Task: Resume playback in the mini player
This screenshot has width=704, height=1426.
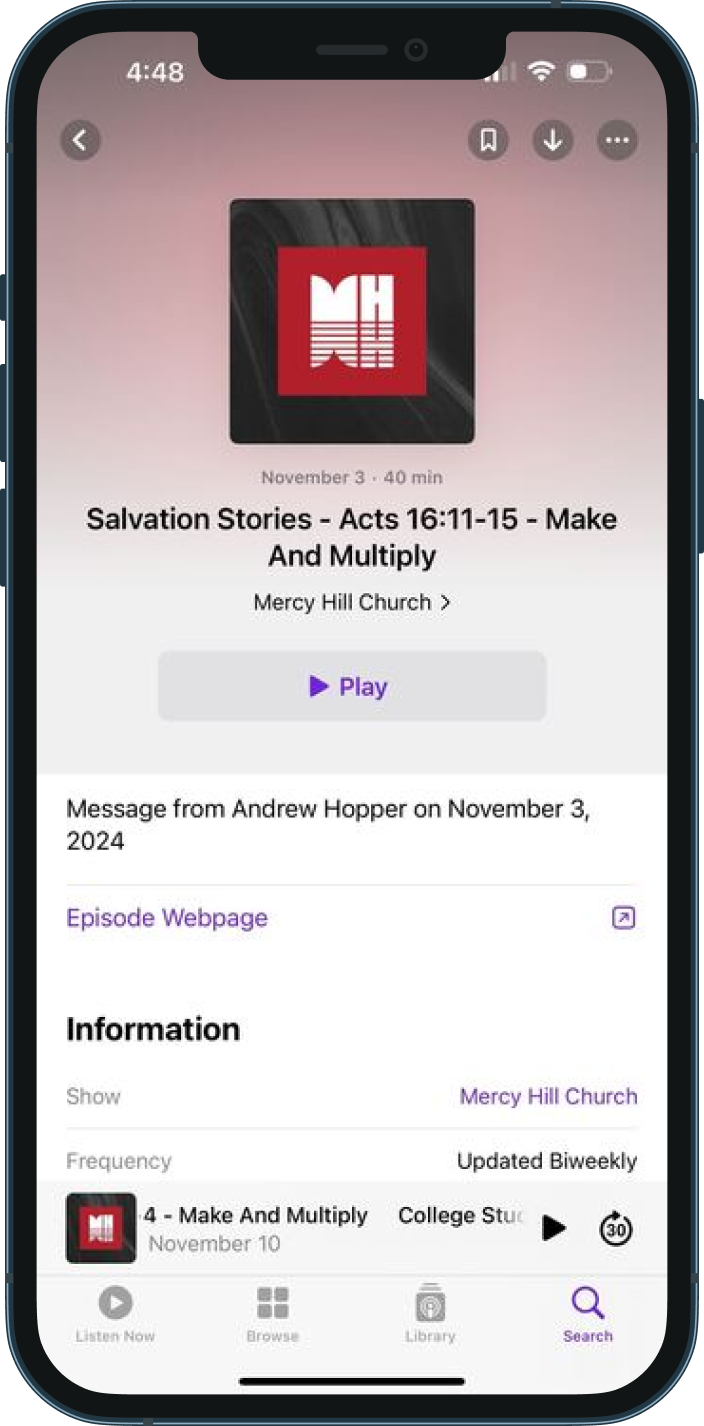Action: (553, 1228)
